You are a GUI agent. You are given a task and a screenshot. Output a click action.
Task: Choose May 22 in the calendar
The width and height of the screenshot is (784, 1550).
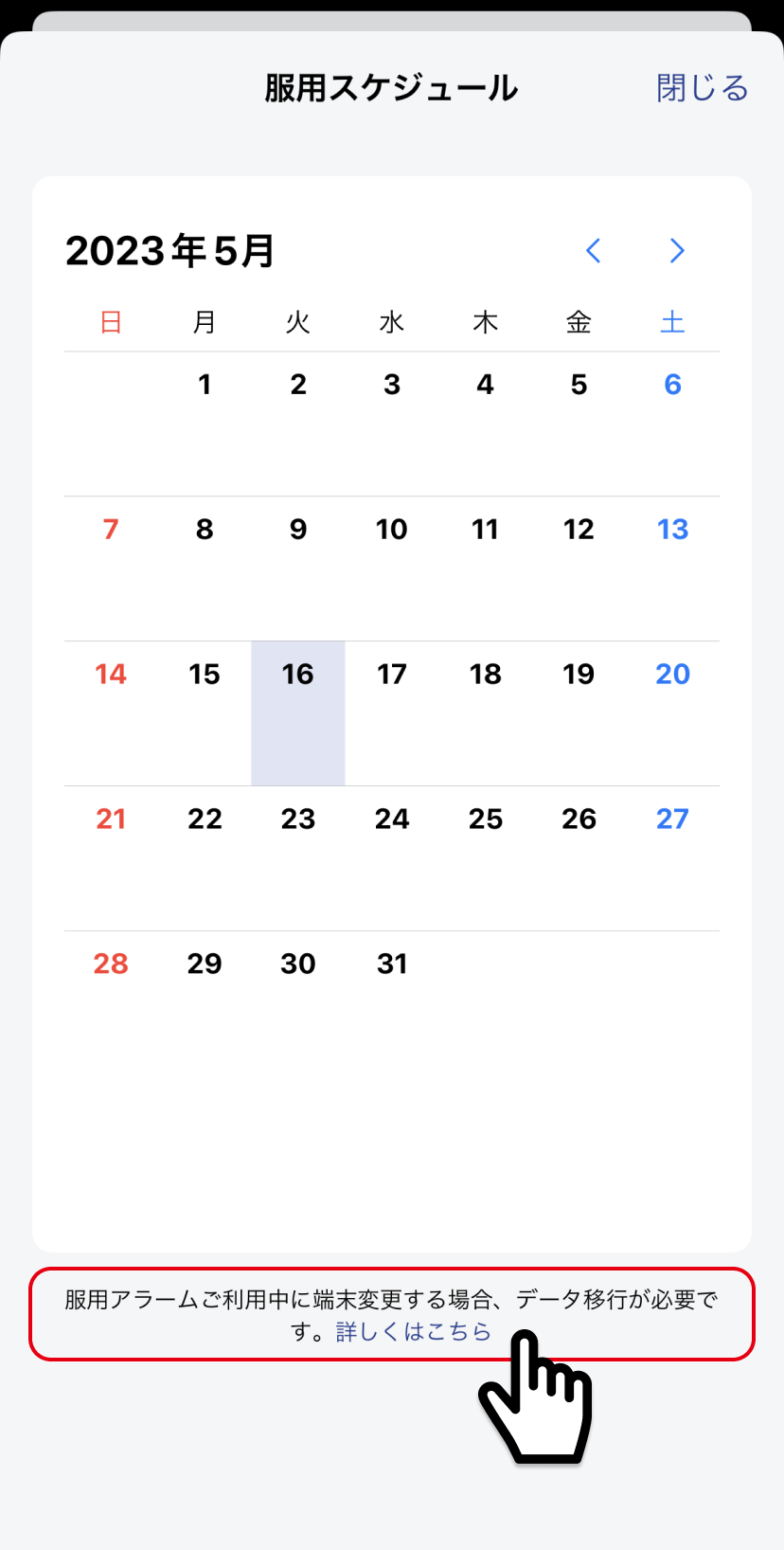(x=205, y=858)
